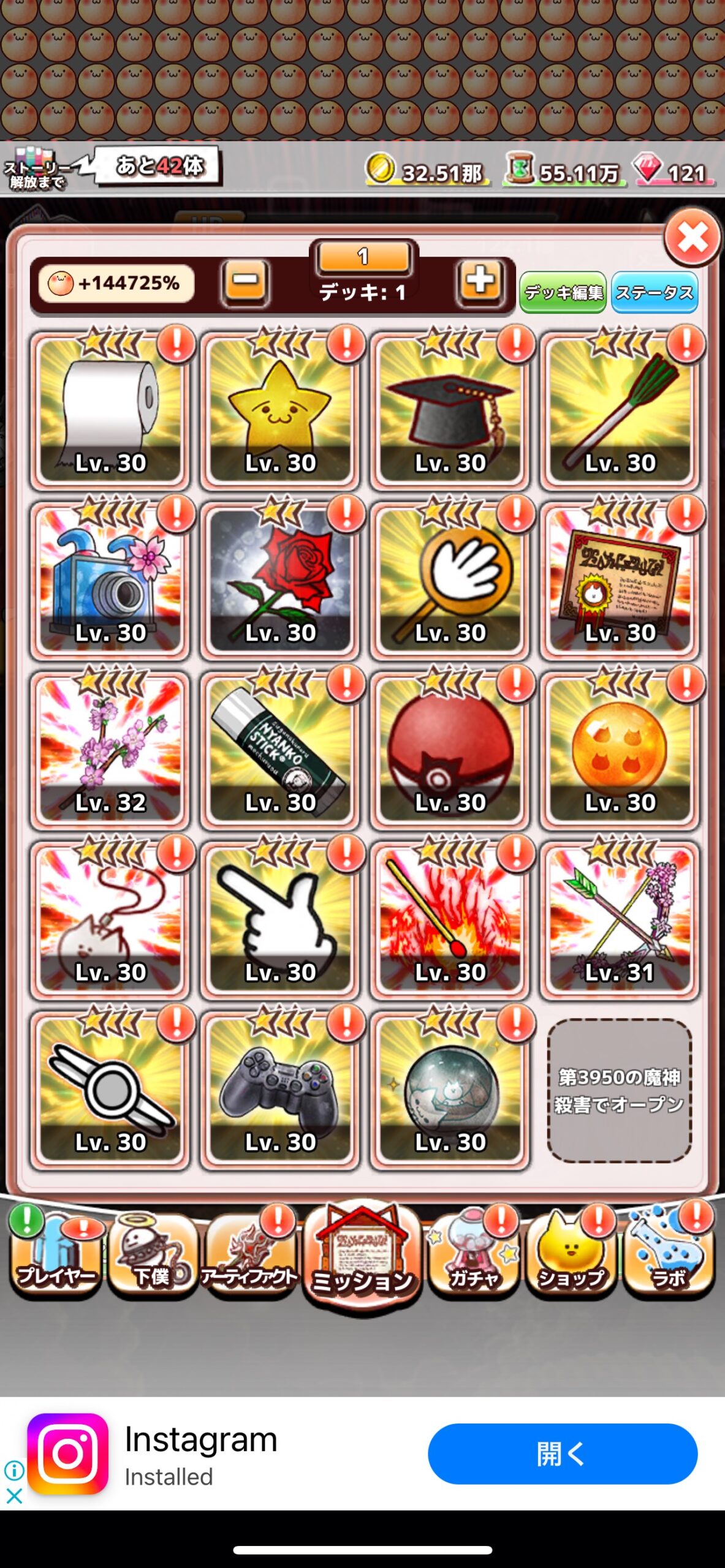Screen dimensions: 725x1568
Task: Open デッキ編集 deck edit
Action: pyautogui.click(x=563, y=292)
